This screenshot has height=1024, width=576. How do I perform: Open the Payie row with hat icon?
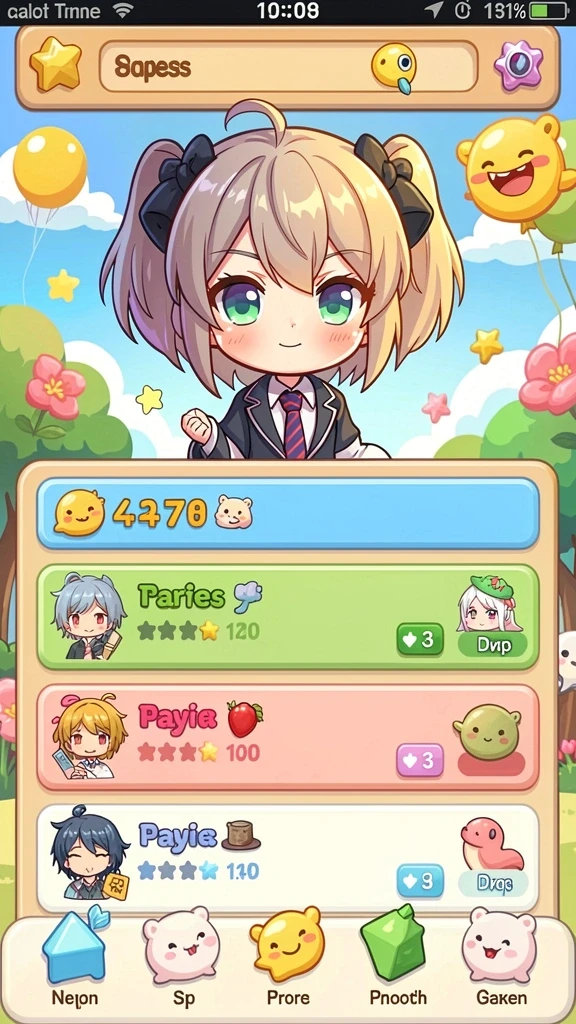pos(288,858)
